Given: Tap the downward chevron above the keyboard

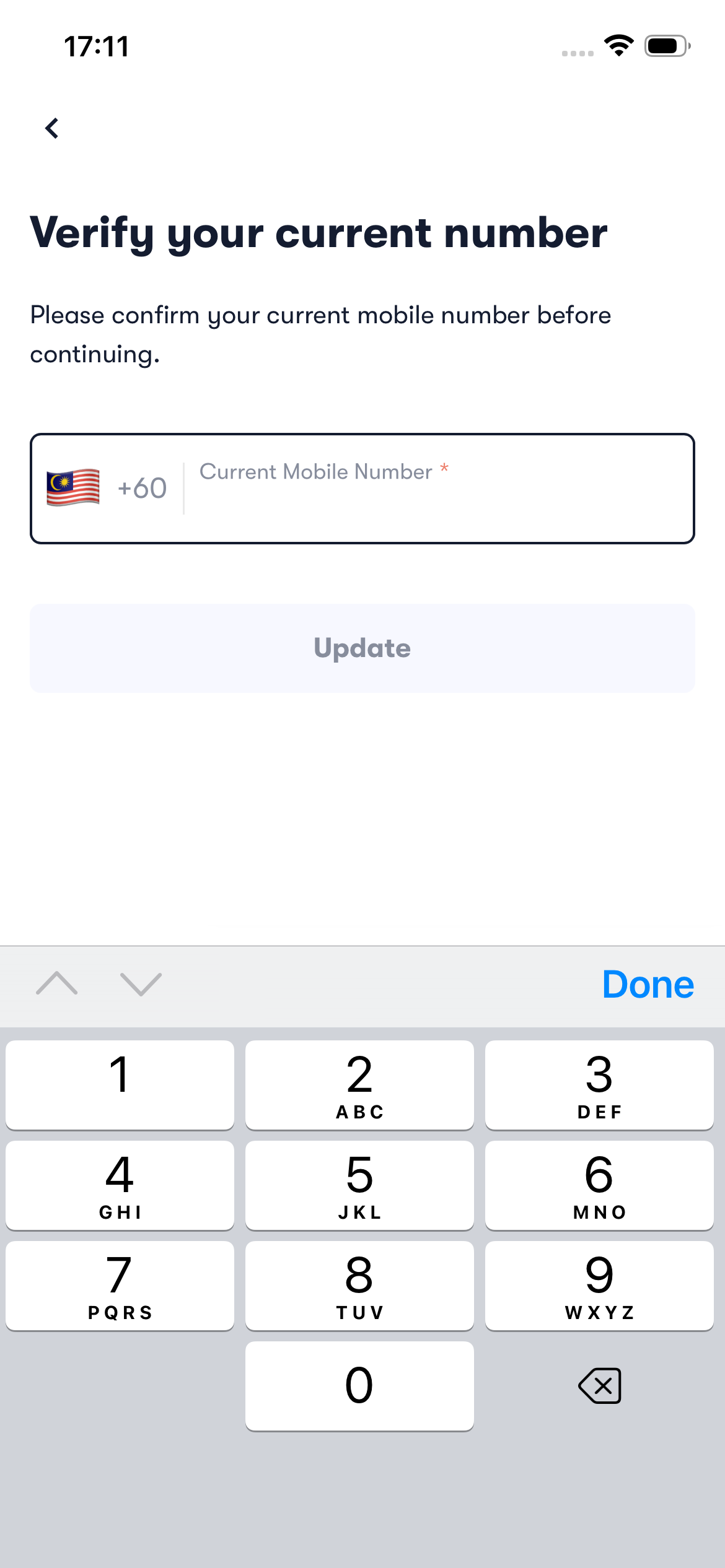Looking at the screenshot, I should pyautogui.click(x=141, y=984).
